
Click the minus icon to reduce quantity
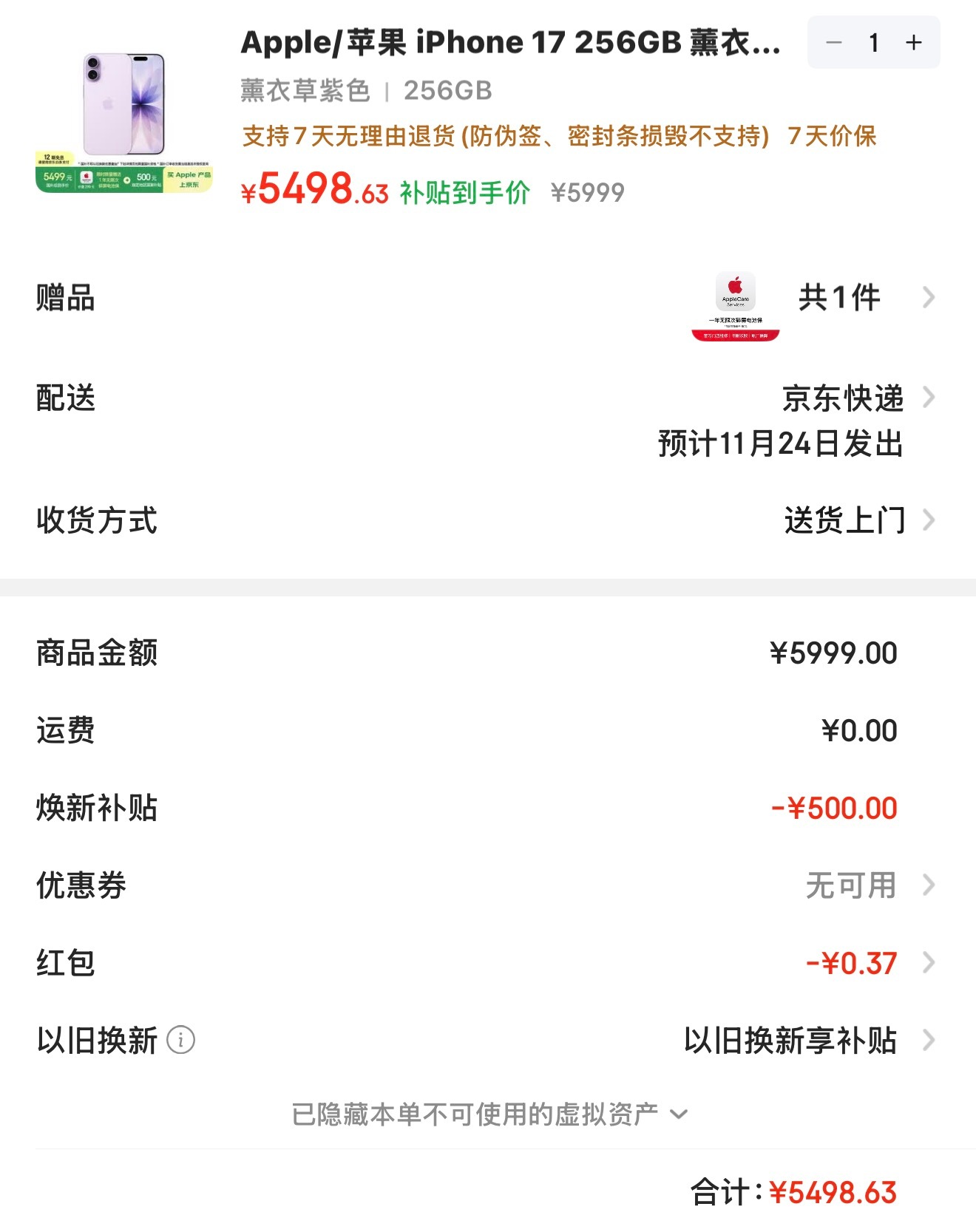(835, 43)
